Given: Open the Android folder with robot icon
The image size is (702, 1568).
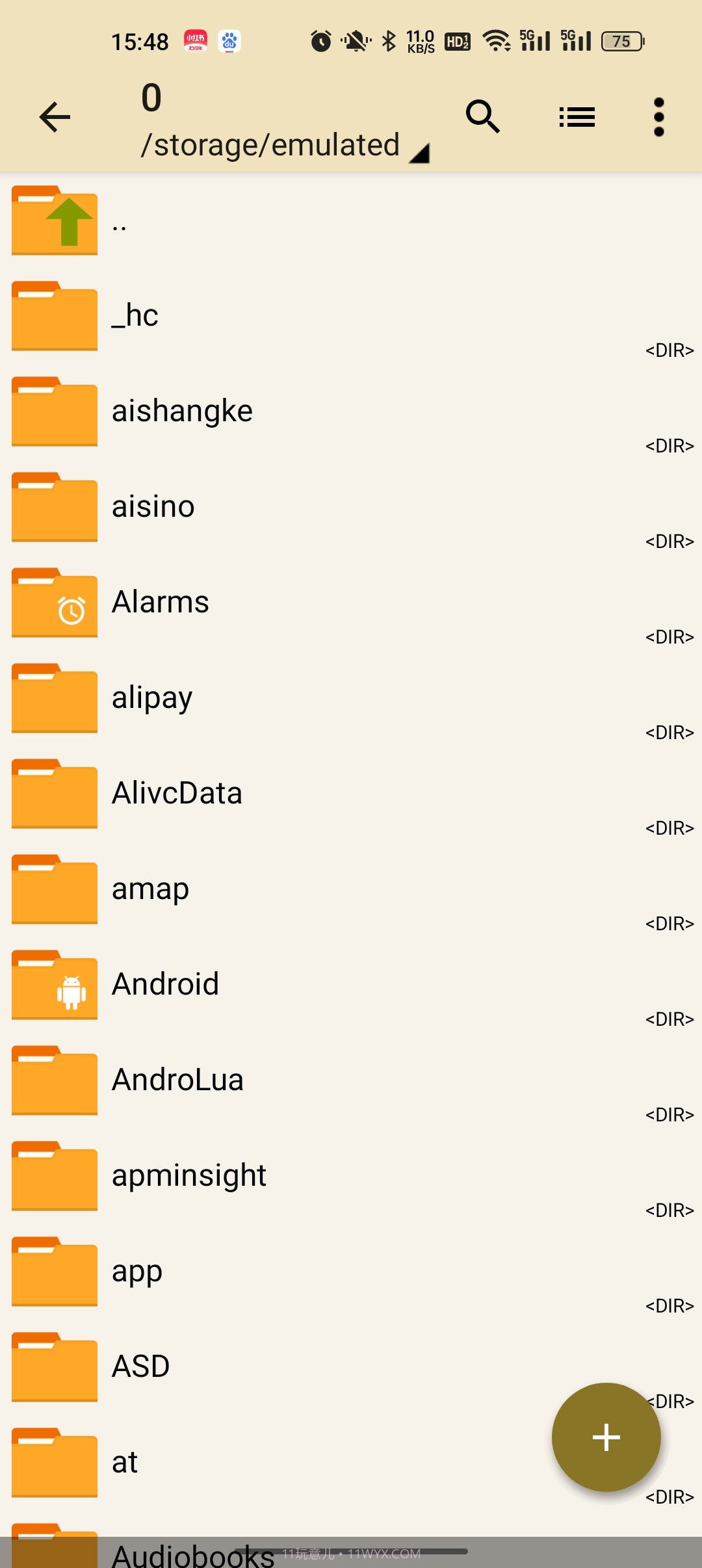Looking at the screenshot, I should click(165, 984).
